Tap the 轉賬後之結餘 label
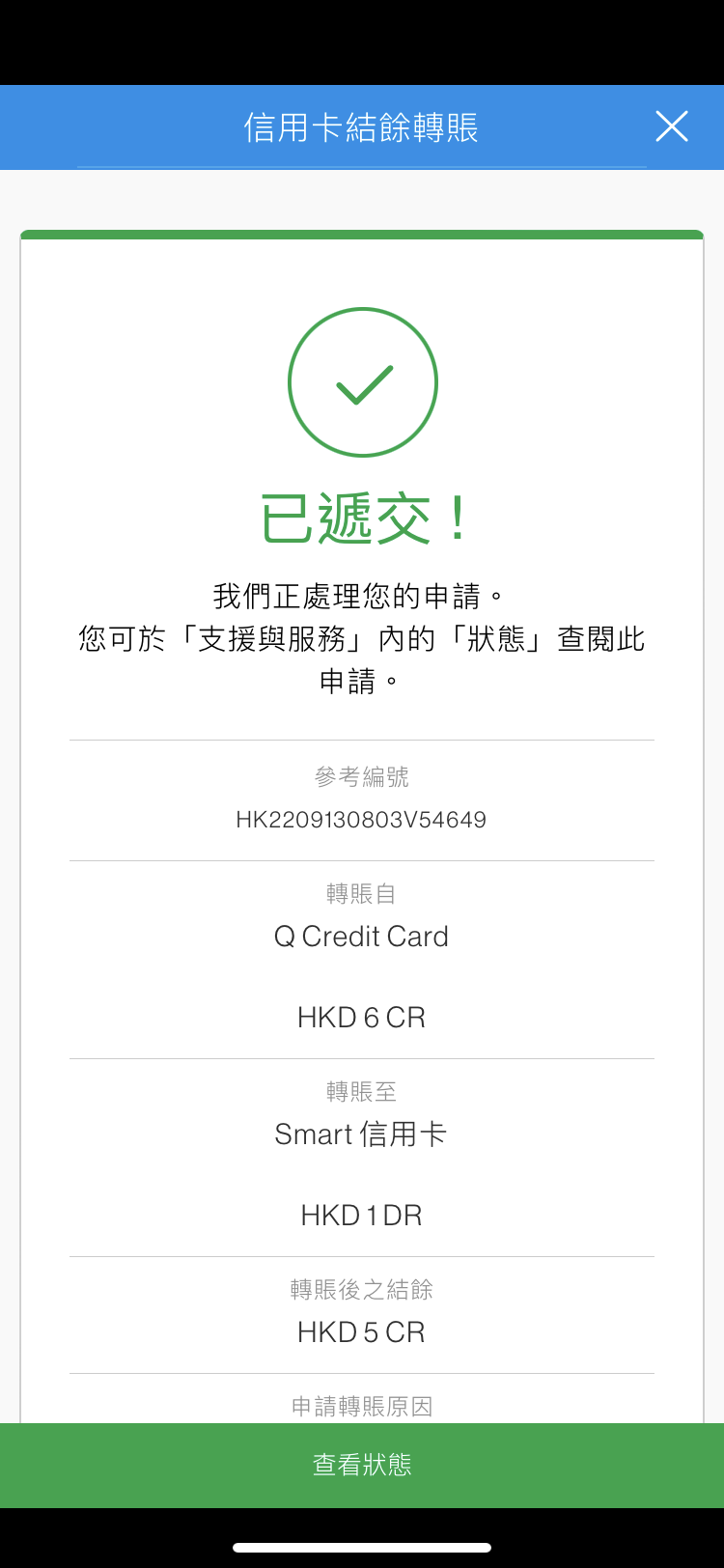Viewport: 724px width, 1568px height. coord(362,1290)
